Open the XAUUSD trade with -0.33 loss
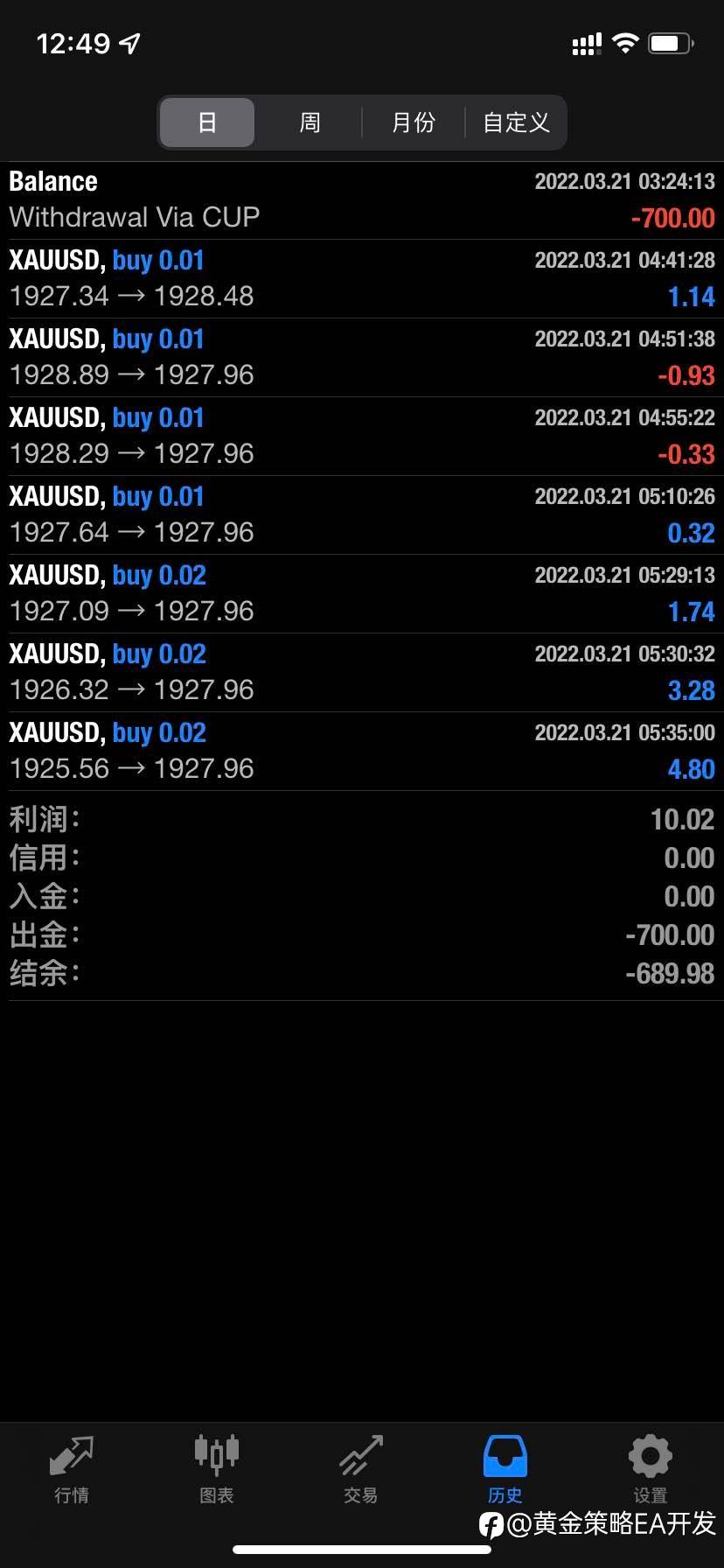 pos(362,437)
